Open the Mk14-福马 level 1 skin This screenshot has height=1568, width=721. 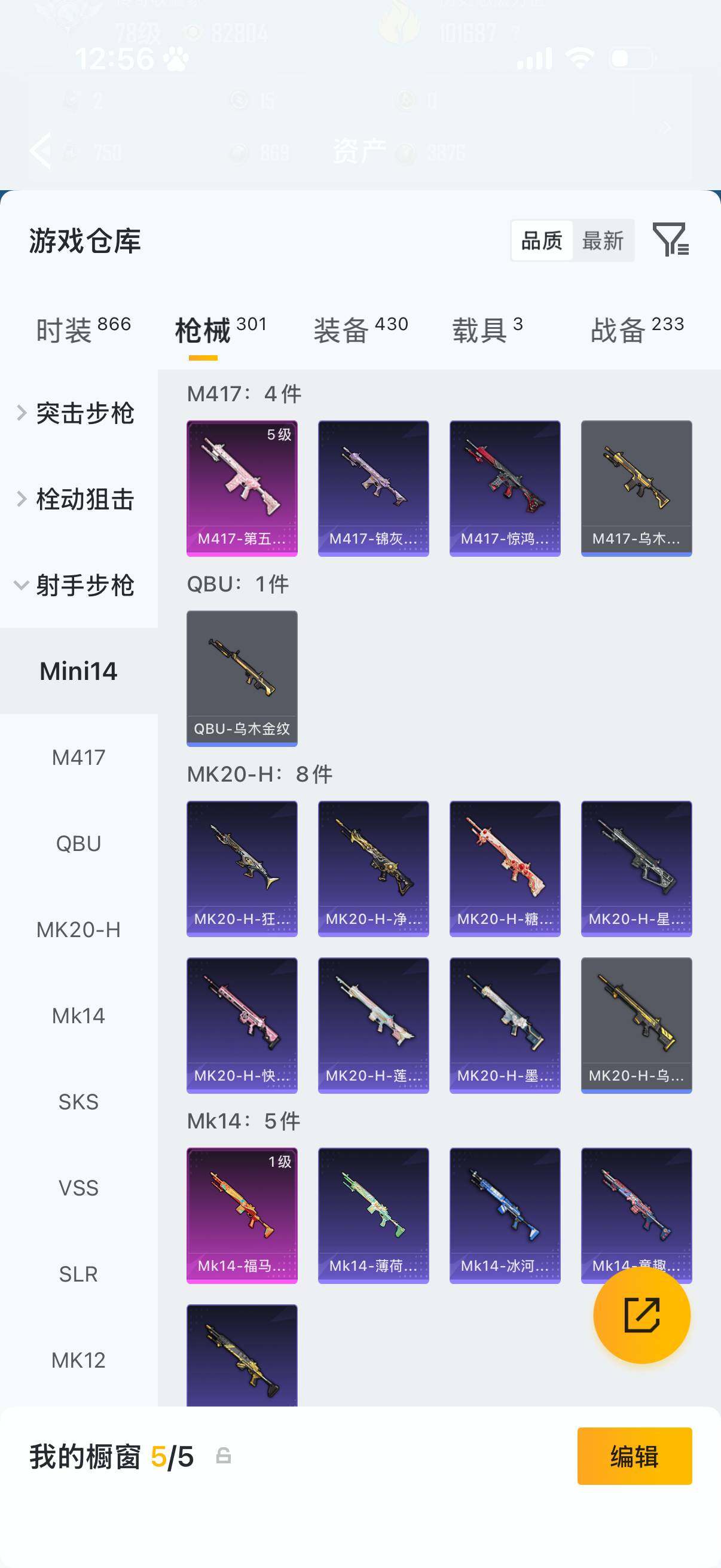[242, 1216]
